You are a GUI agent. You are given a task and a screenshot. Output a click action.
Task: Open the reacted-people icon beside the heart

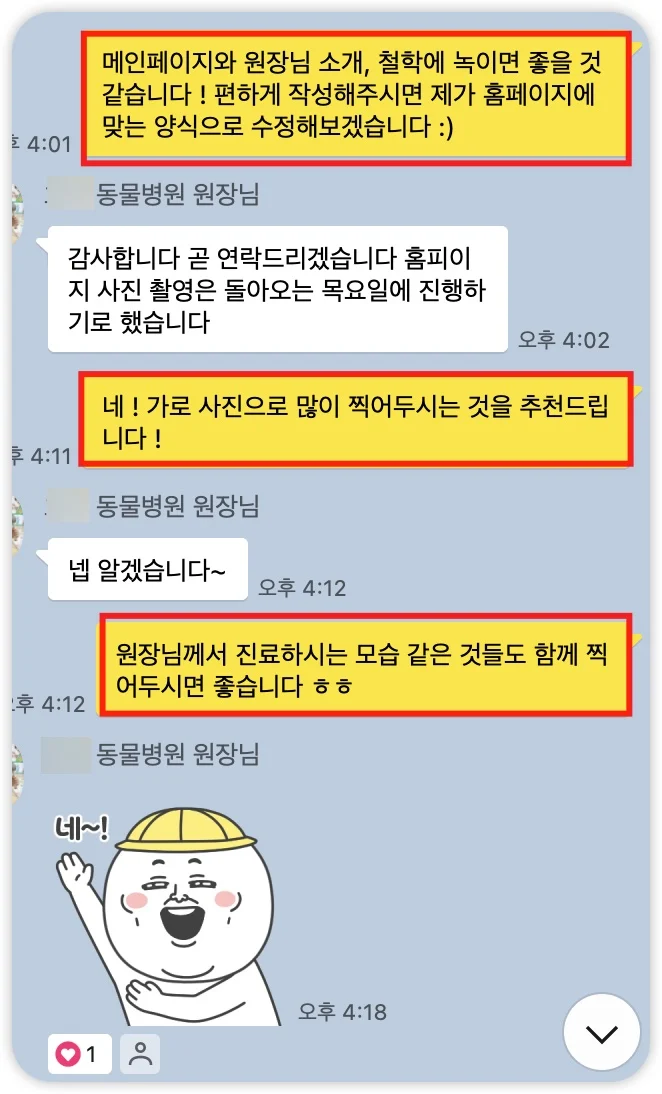[x=140, y=1053]
